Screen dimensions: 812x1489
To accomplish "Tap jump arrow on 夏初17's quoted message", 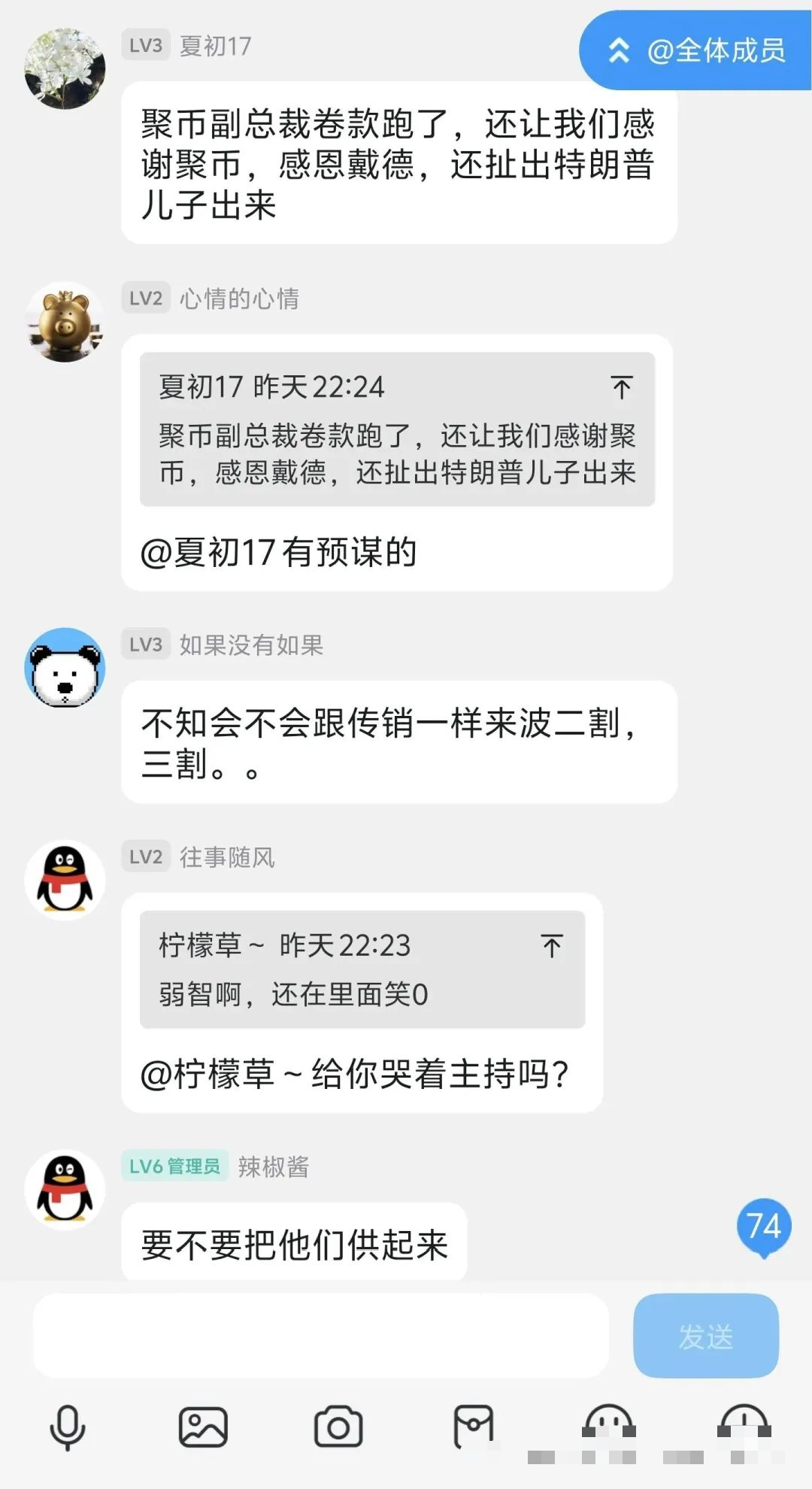I will point(621,388).
